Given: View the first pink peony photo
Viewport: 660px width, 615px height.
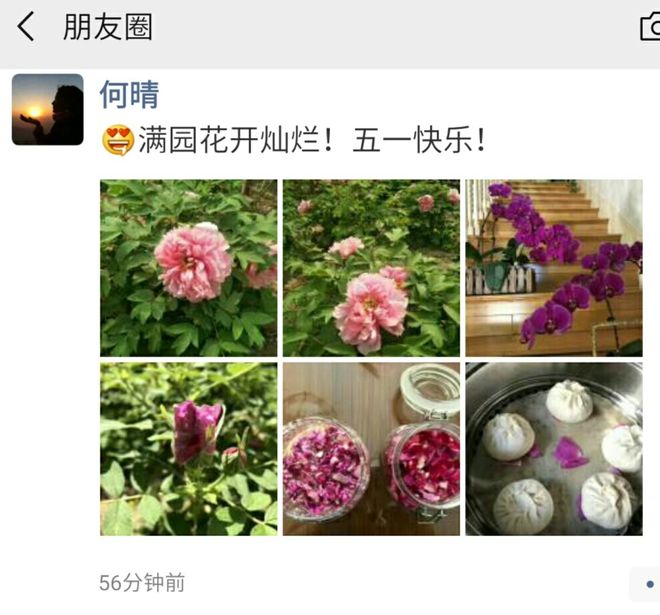Looking at the screenshot, I should click(189, 268).
